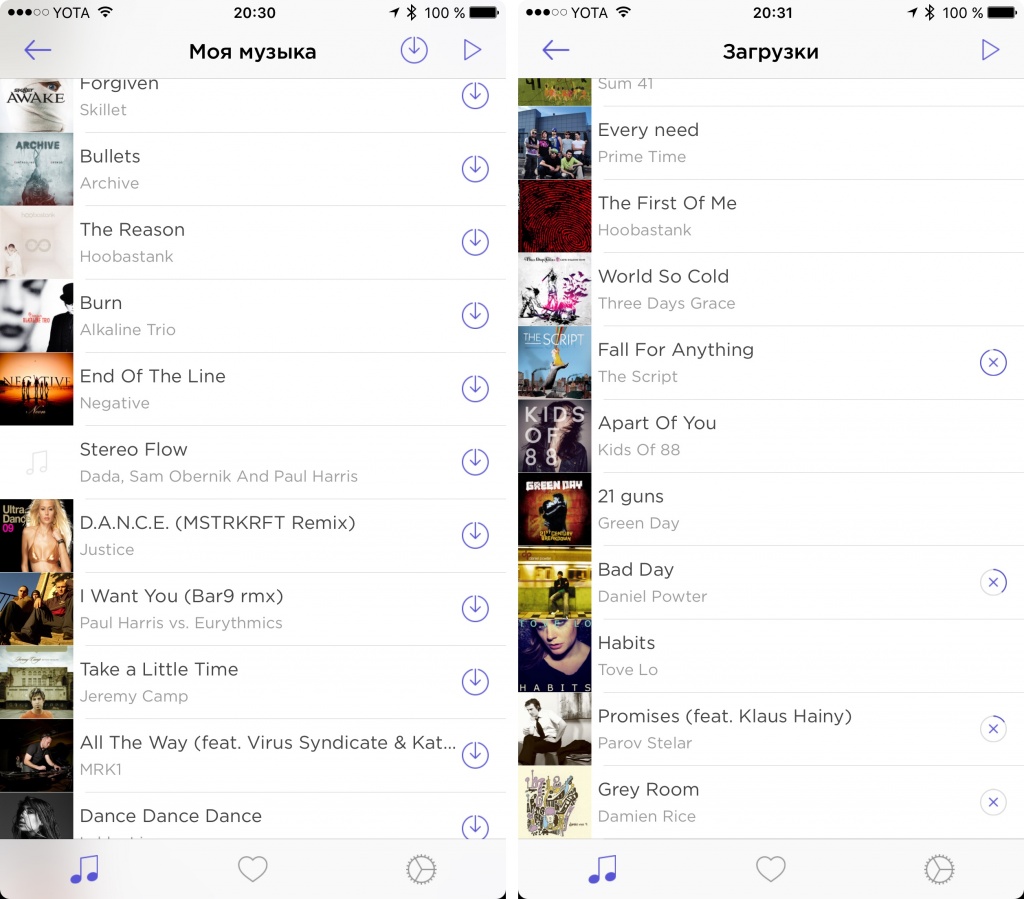Open the favorites heart tab on Загрузки screen
This screenshot has width=1024, height=899.
click(x=770, y=869)
